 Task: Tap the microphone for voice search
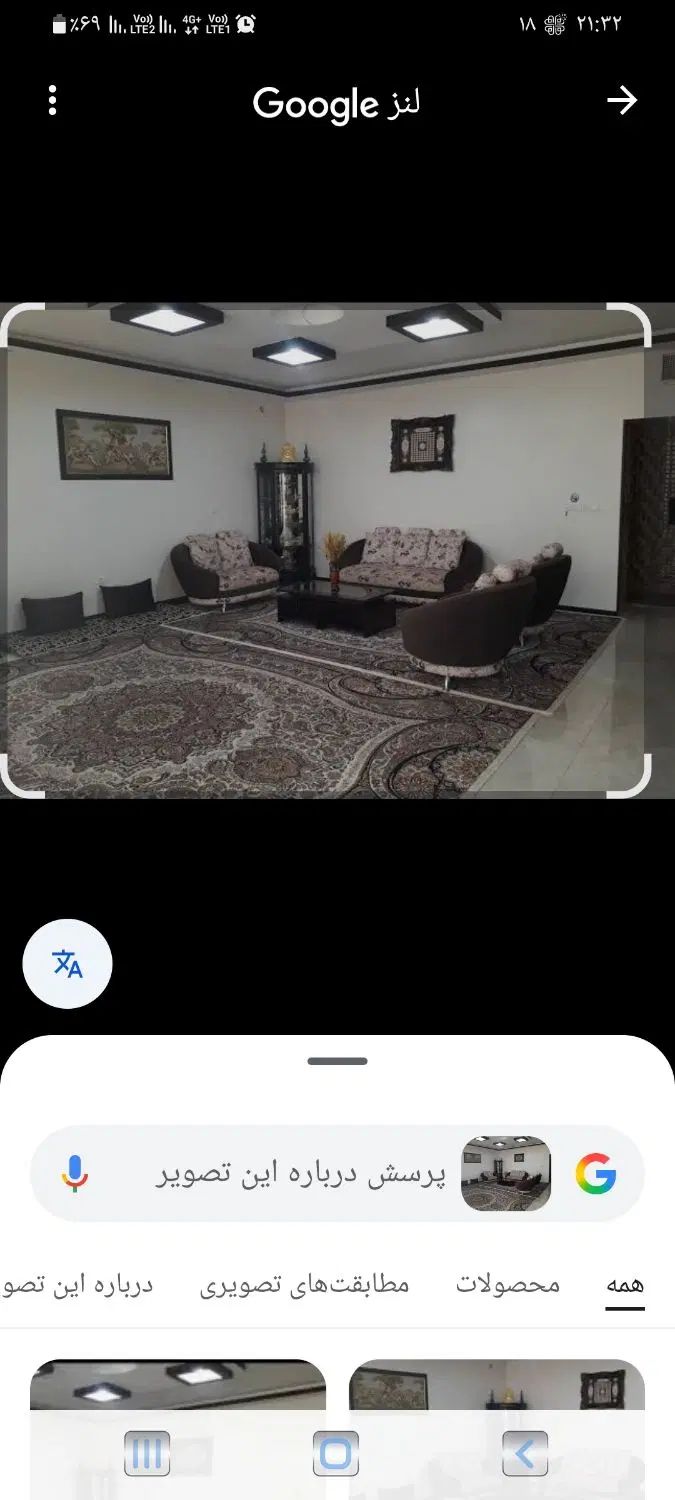pos(75,1173)
